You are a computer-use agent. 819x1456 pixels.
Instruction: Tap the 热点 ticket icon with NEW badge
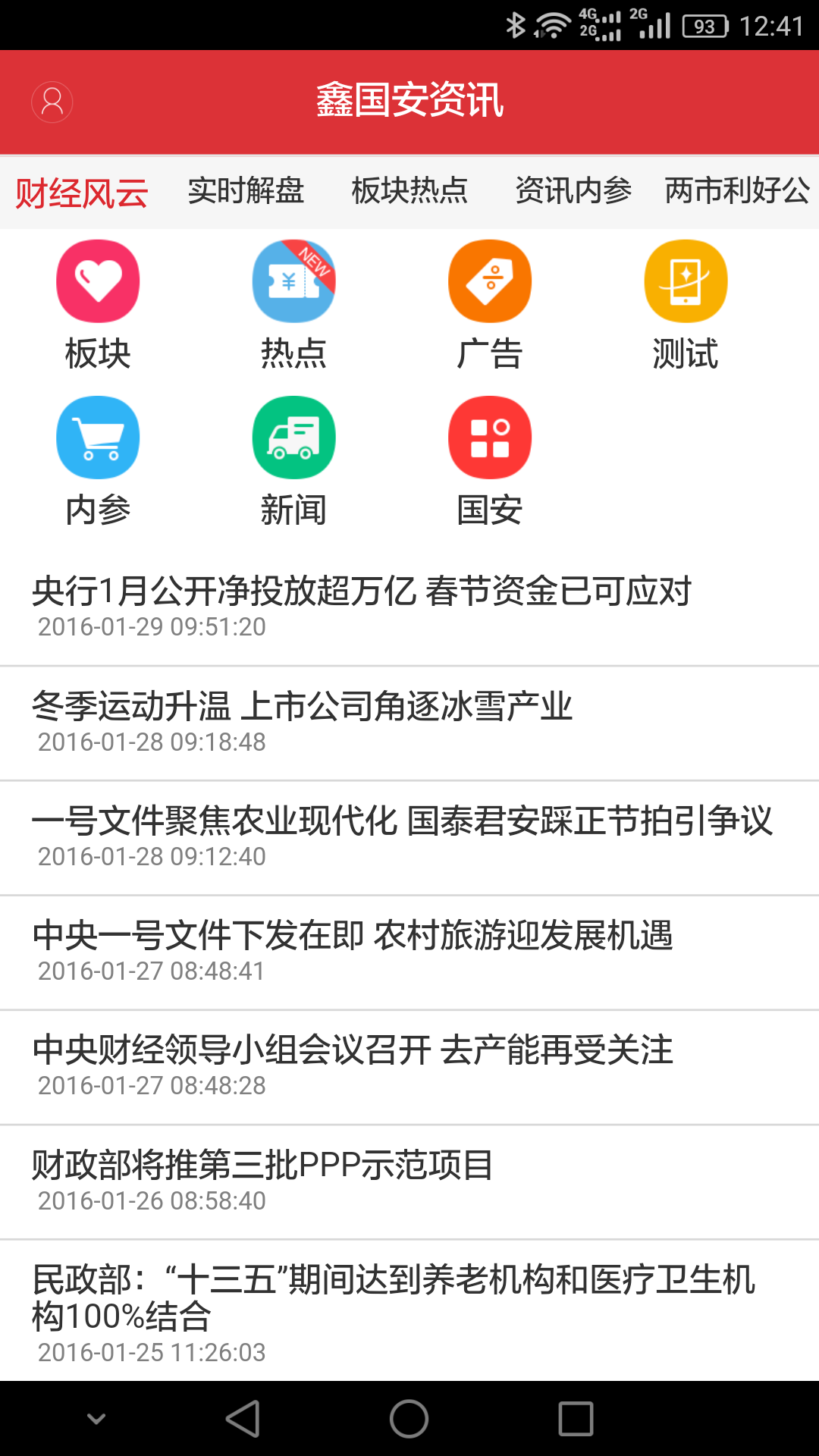click(293, 281)
